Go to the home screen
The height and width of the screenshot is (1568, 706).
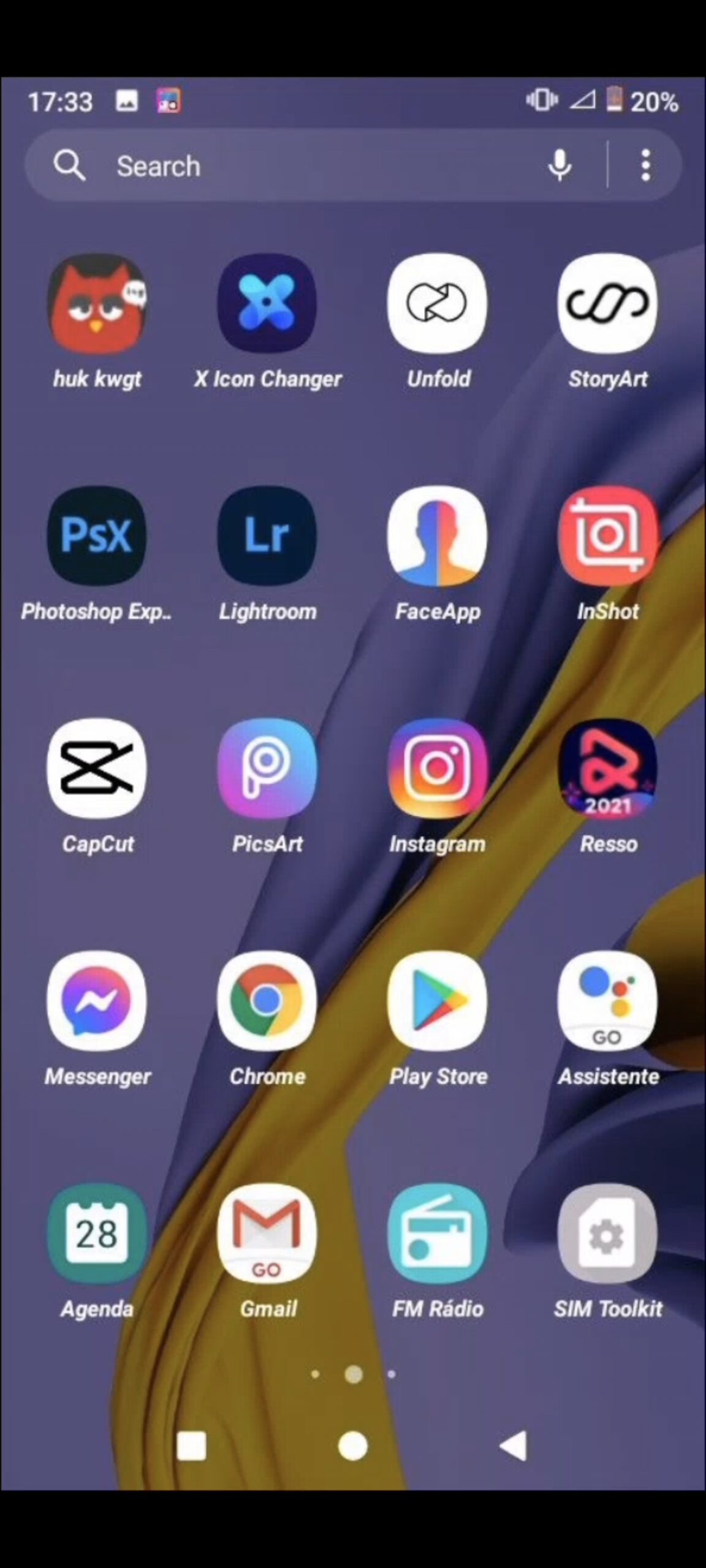[353, 1446]
